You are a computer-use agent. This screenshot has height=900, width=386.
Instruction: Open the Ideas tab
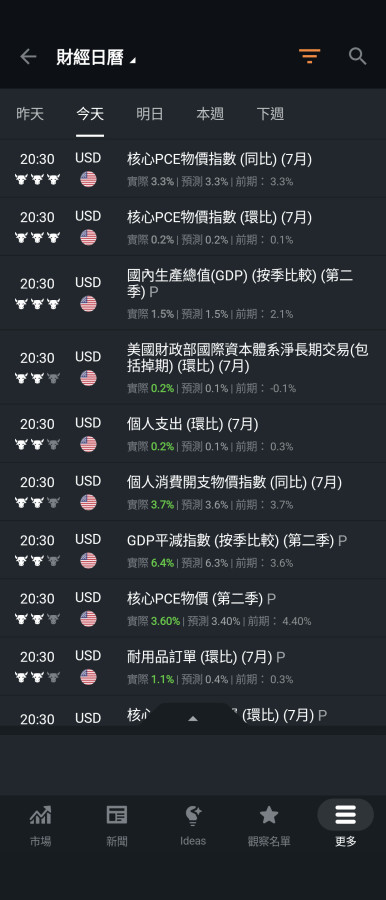click(x=193, y=825)
